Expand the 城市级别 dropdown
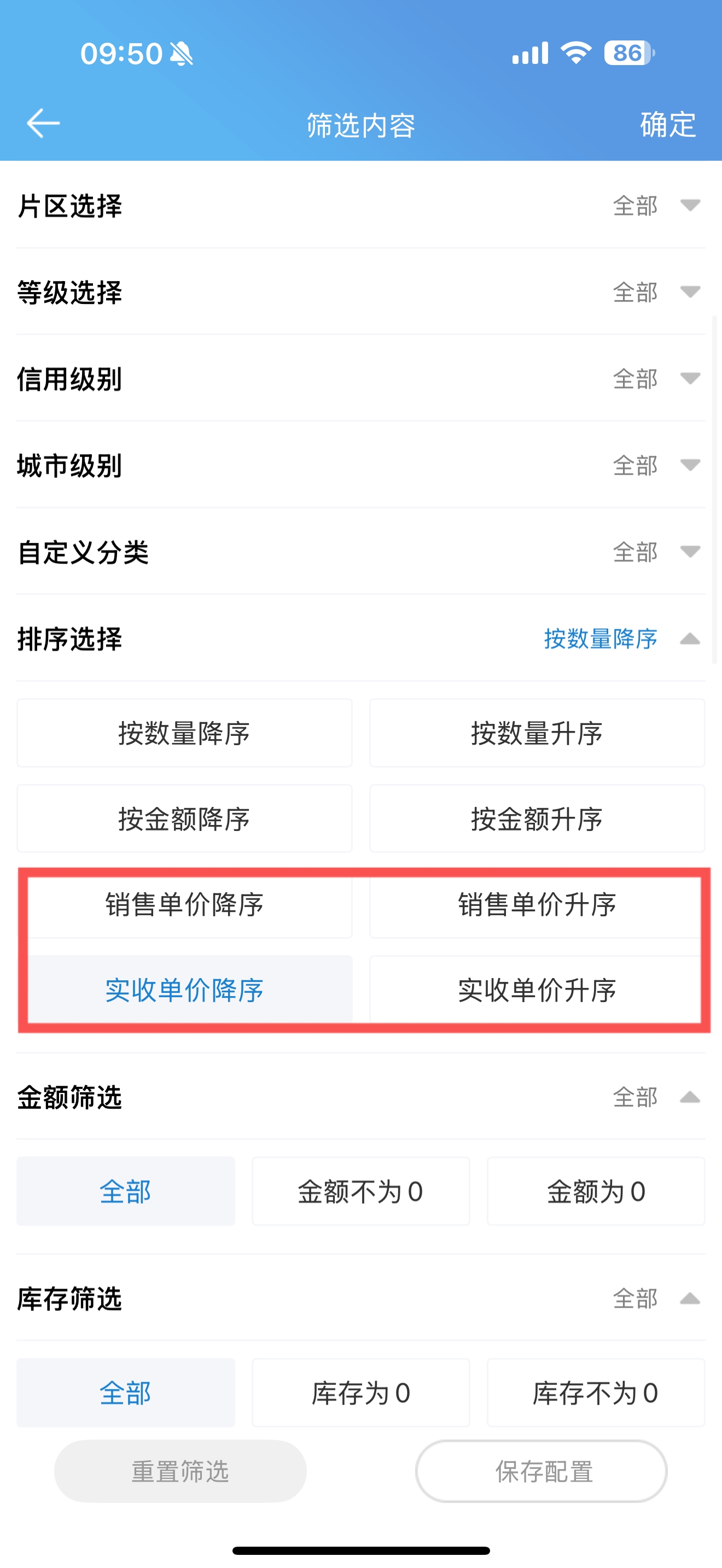 pos(361,465)
